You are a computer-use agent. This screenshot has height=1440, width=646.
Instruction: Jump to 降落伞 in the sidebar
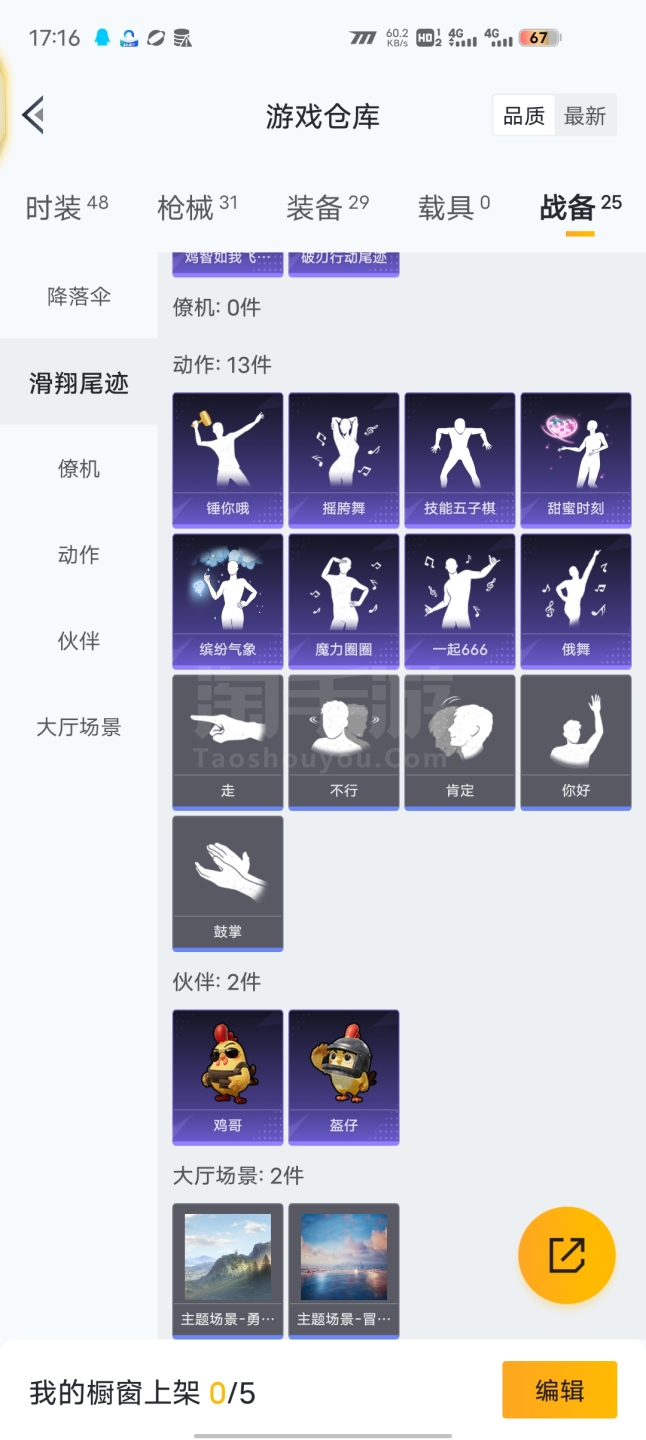tap(79, 297)
